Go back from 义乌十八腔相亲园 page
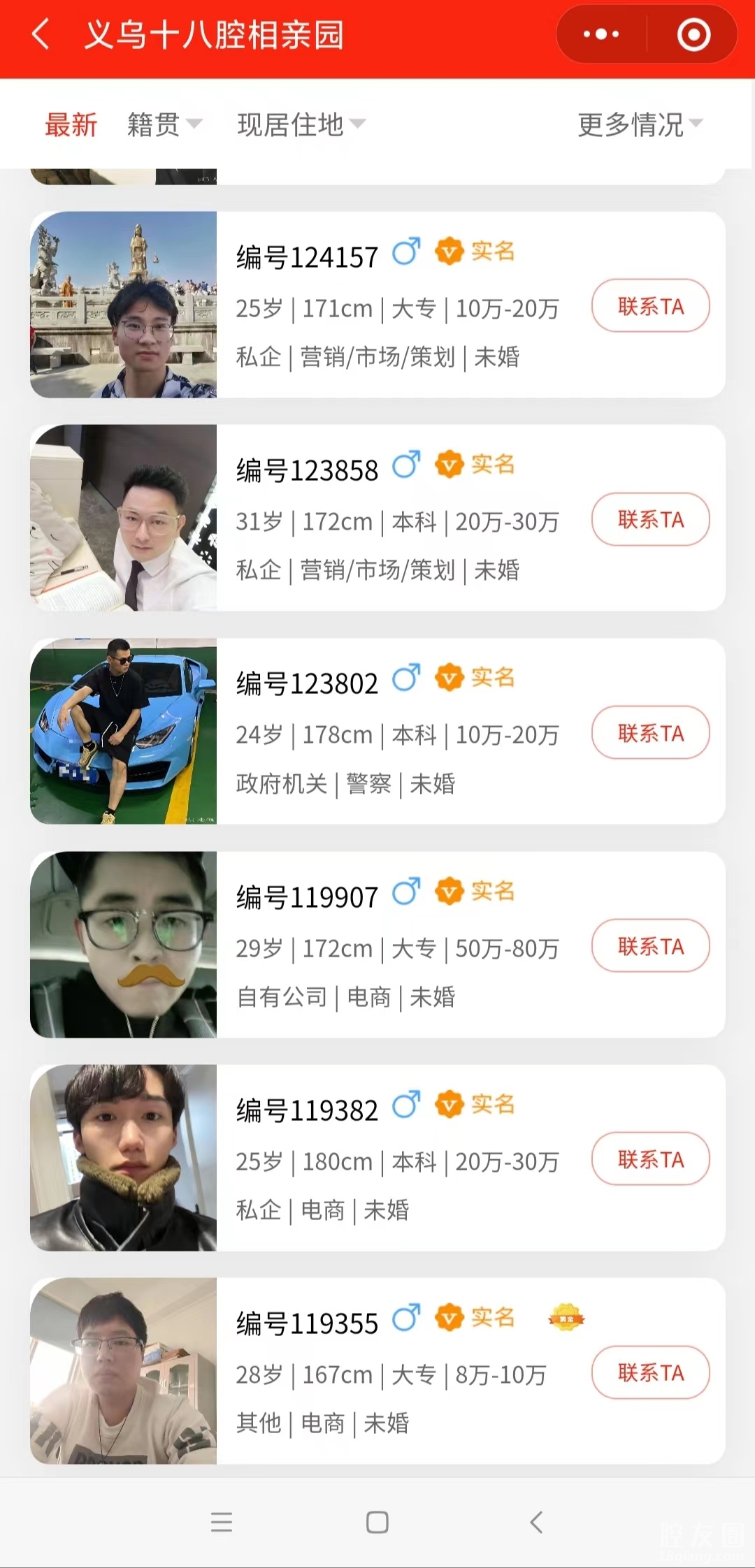The image size is (755, 1568). pos(41,34)
